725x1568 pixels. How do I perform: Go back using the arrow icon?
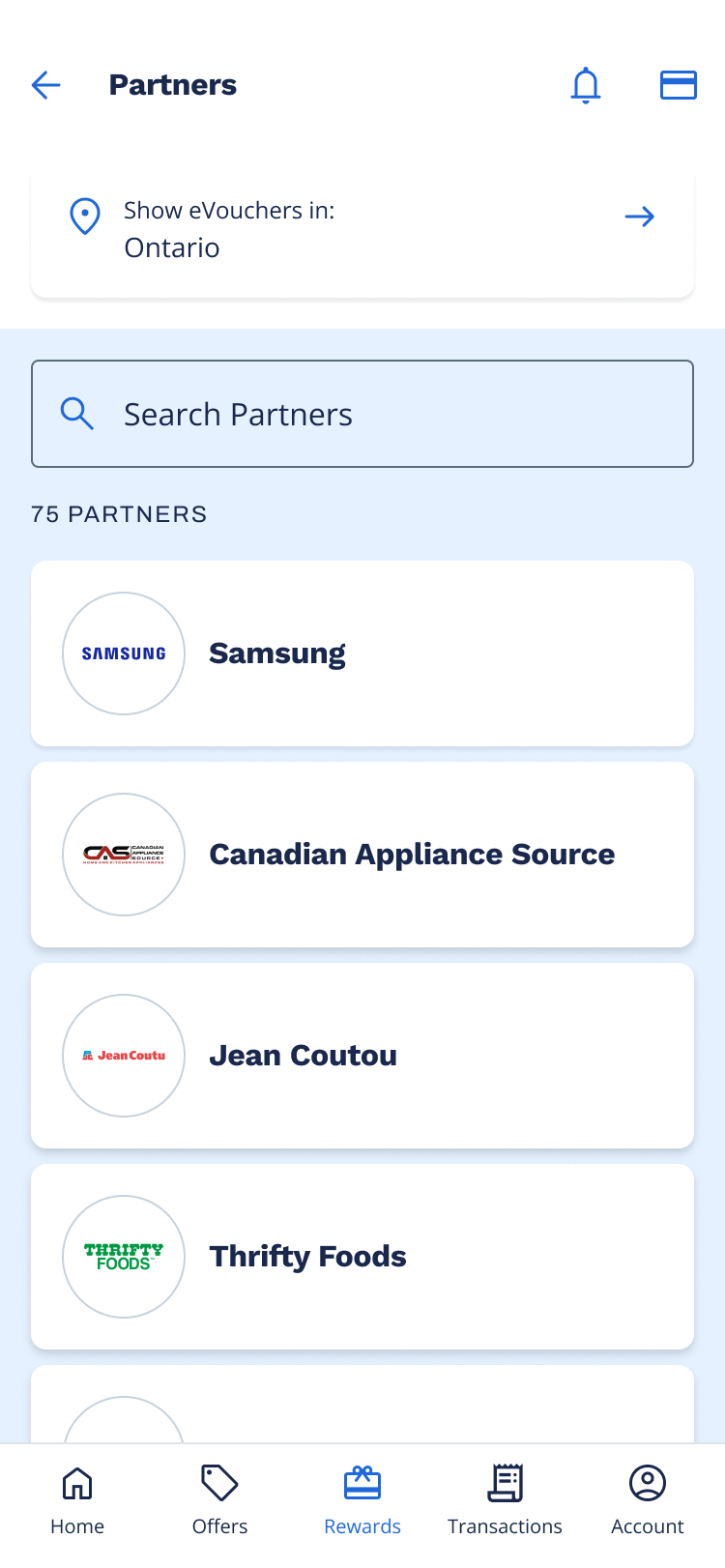coord(46,85)
